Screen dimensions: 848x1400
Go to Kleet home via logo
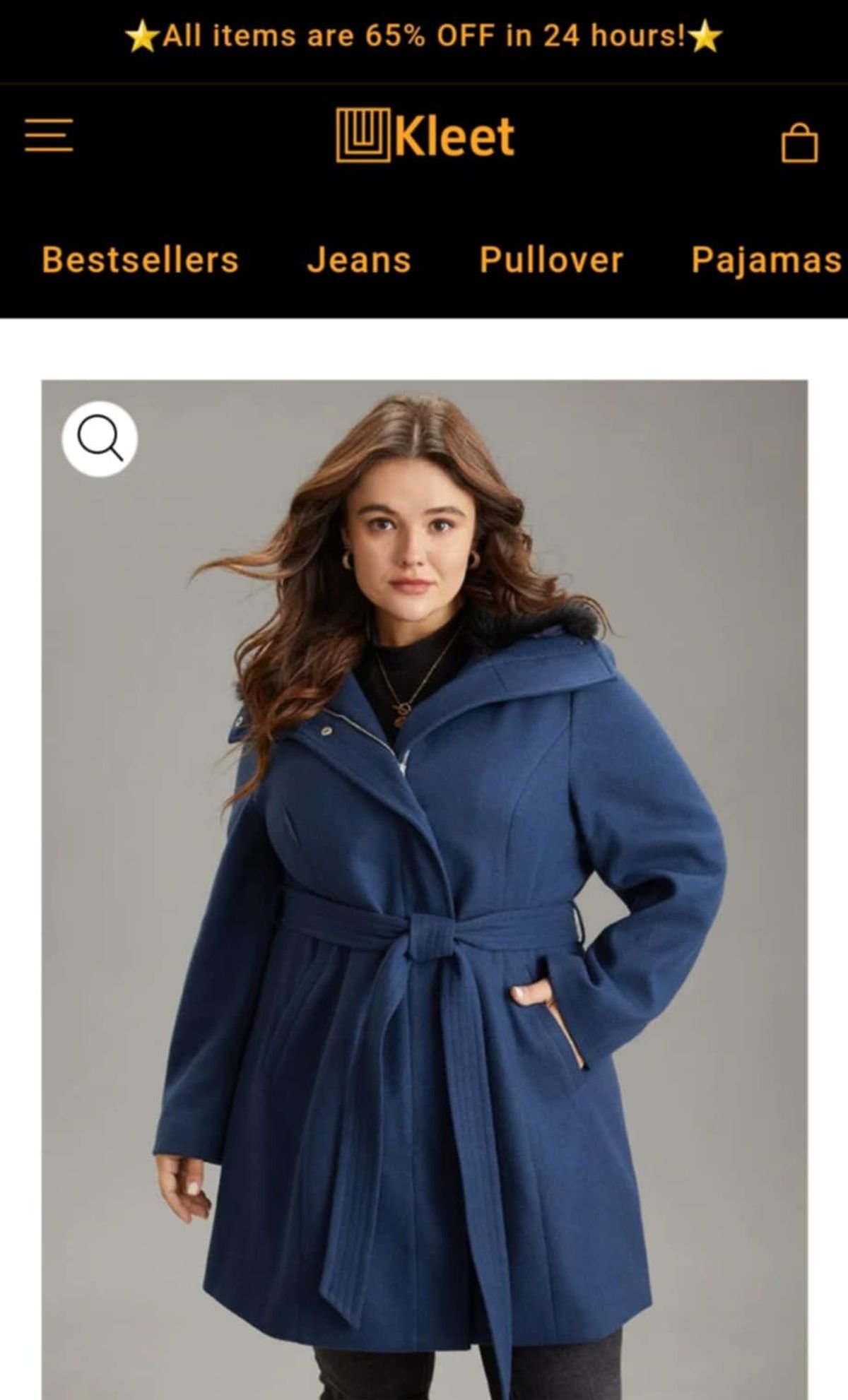pos(425,136)
